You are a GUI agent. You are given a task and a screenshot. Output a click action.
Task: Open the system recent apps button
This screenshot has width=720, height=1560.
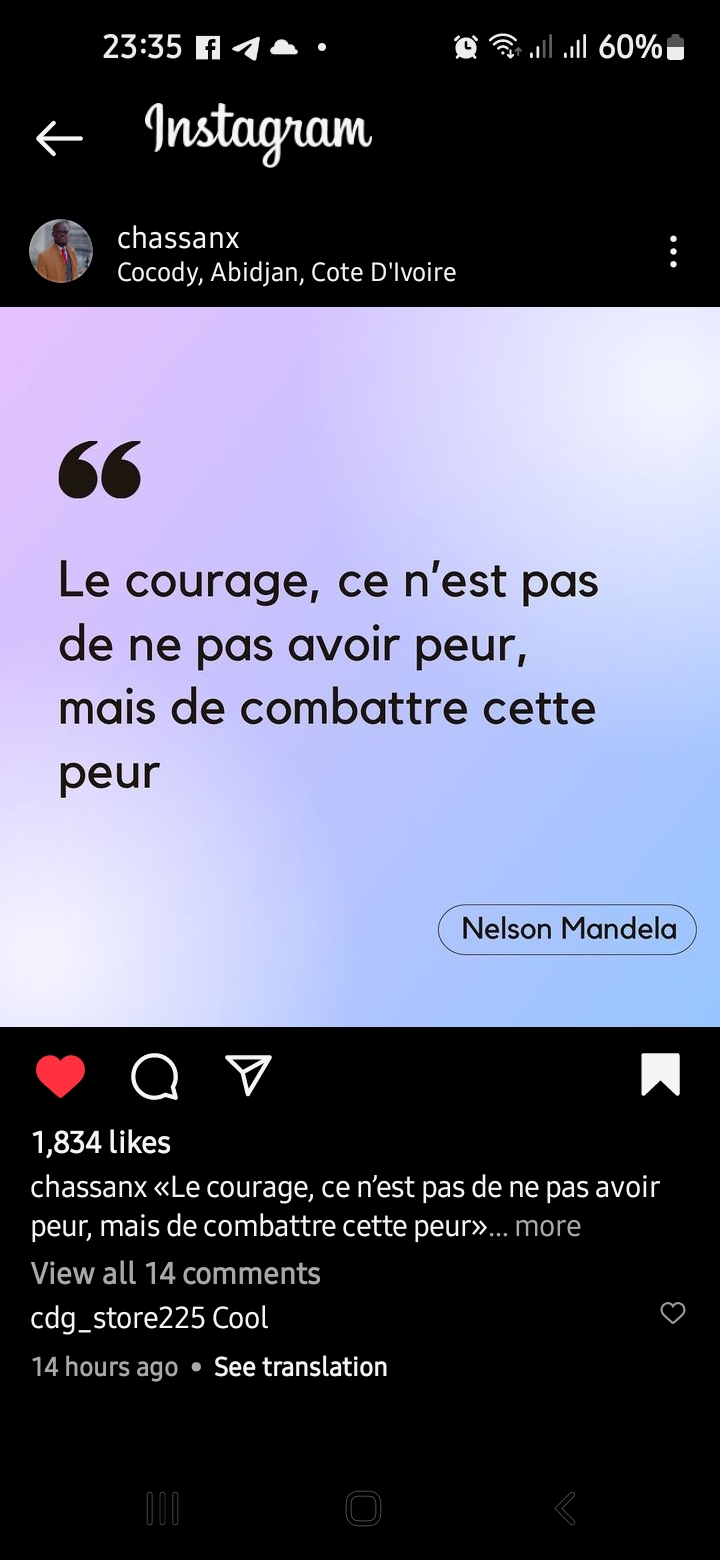[x=162, y=1508]
